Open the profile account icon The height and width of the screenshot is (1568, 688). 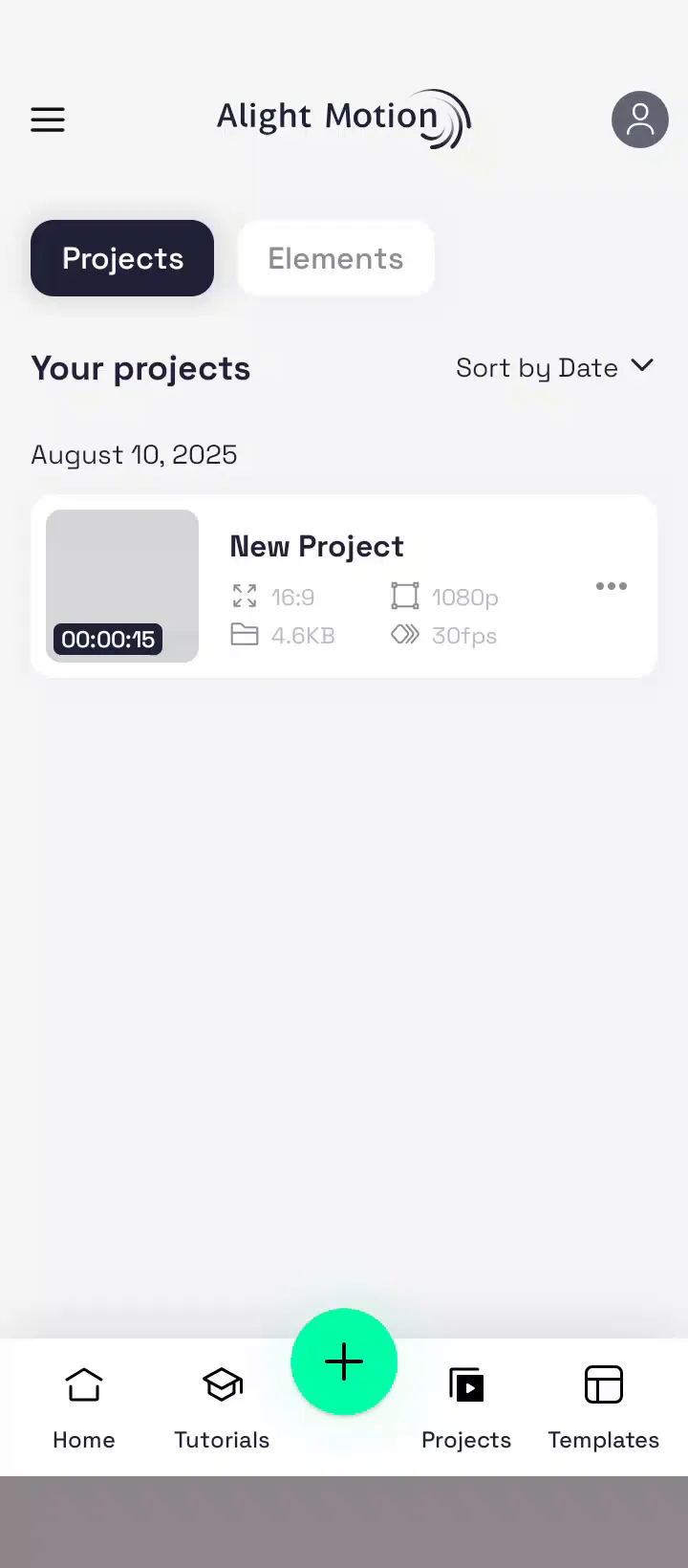(x=640, y=120)
